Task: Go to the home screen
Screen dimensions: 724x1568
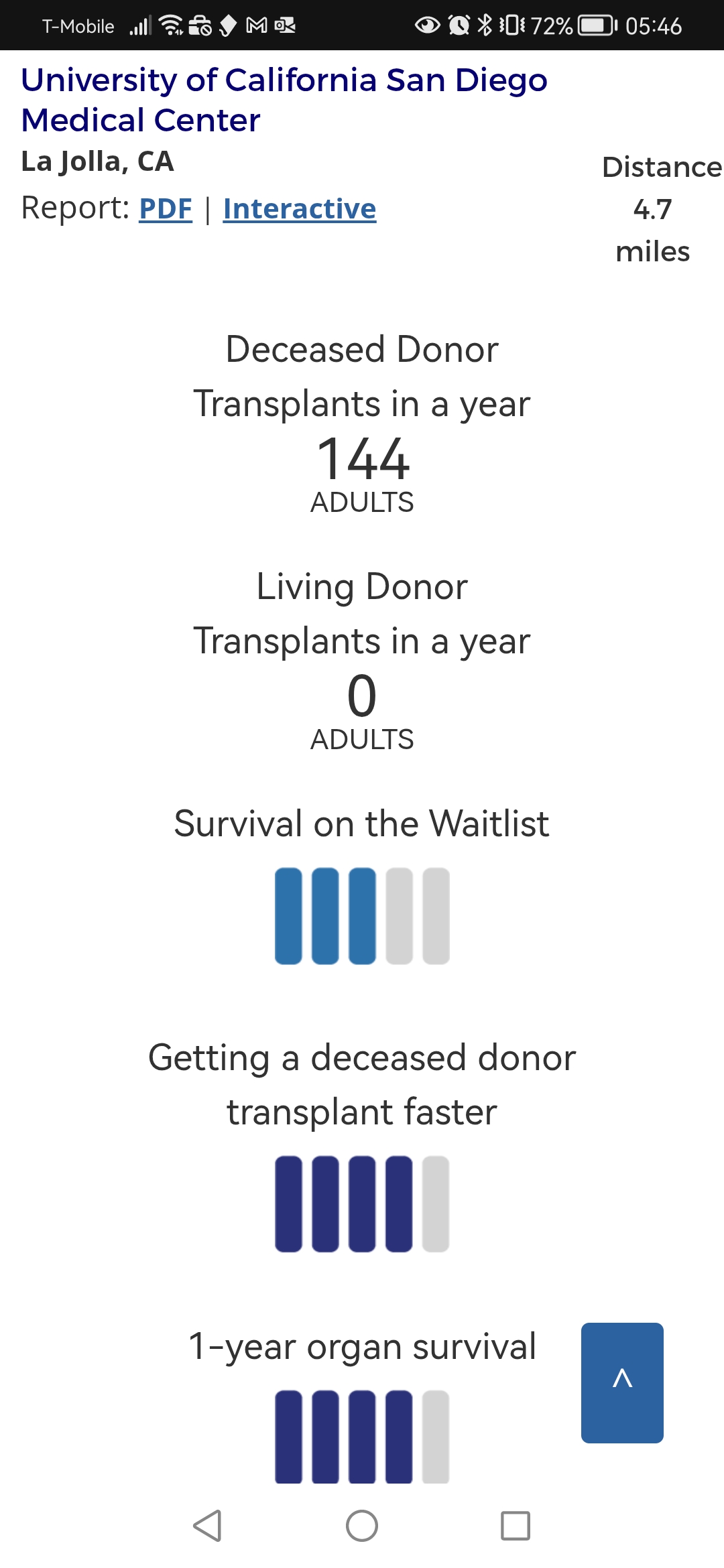Action: 362,1526
